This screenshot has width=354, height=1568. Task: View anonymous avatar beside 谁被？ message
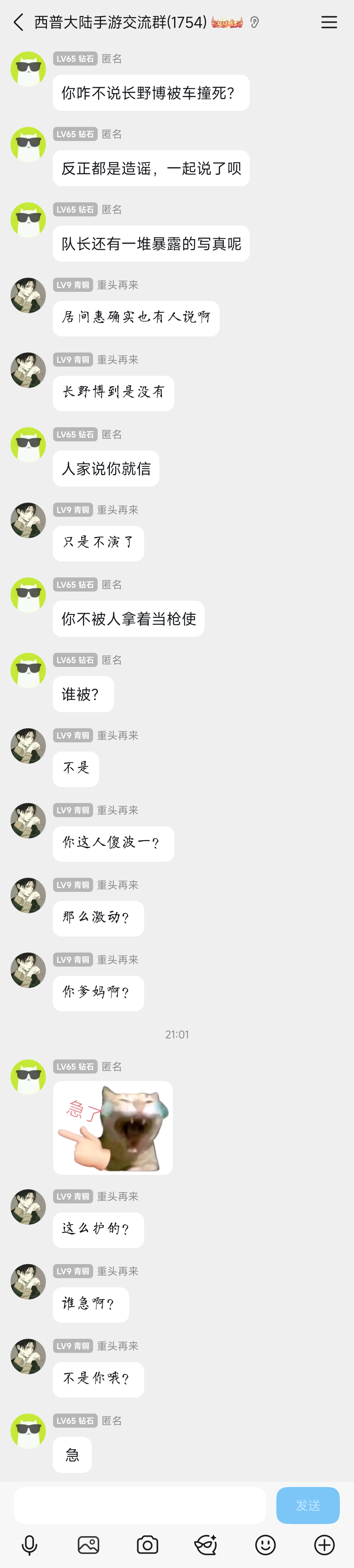28,670
